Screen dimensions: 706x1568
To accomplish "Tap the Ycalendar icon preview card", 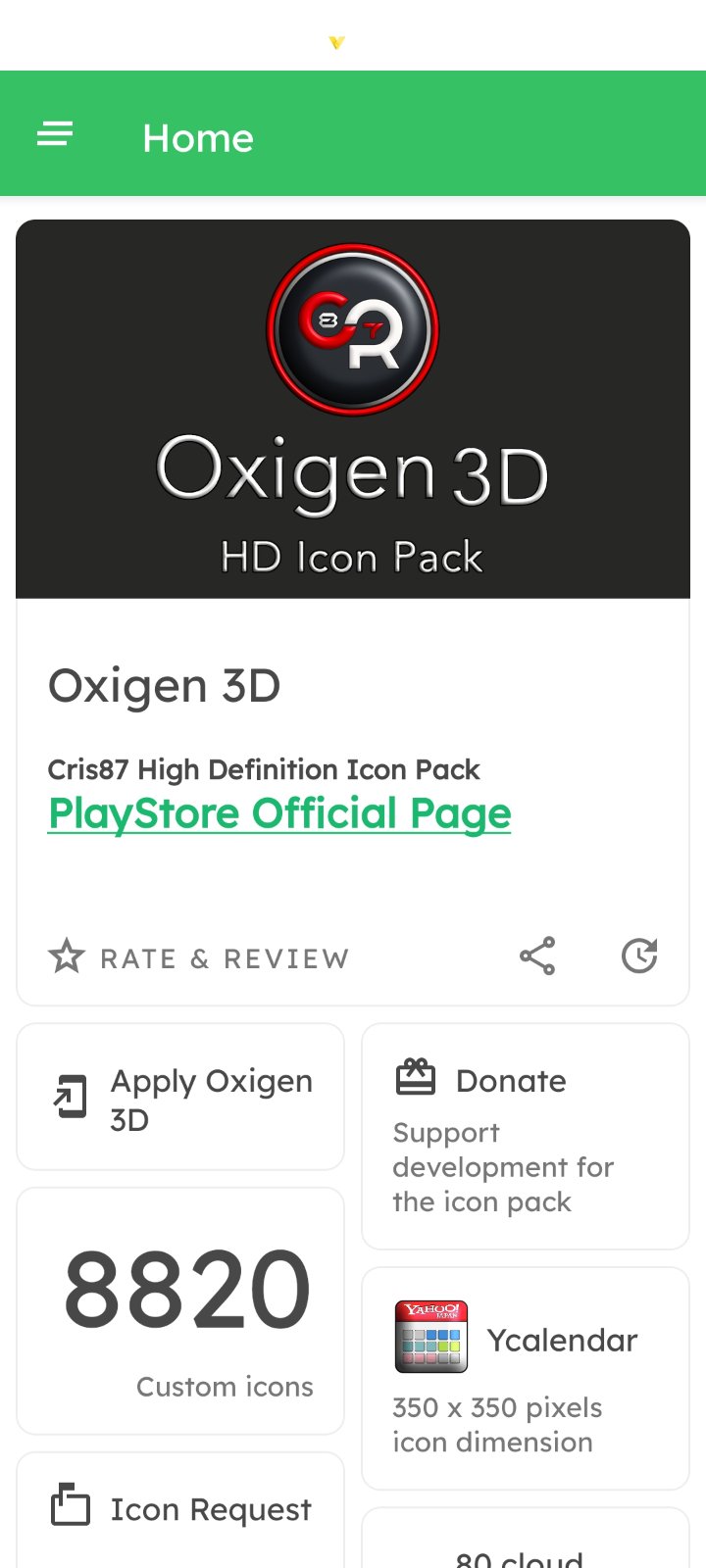I will pos(526,1378).
